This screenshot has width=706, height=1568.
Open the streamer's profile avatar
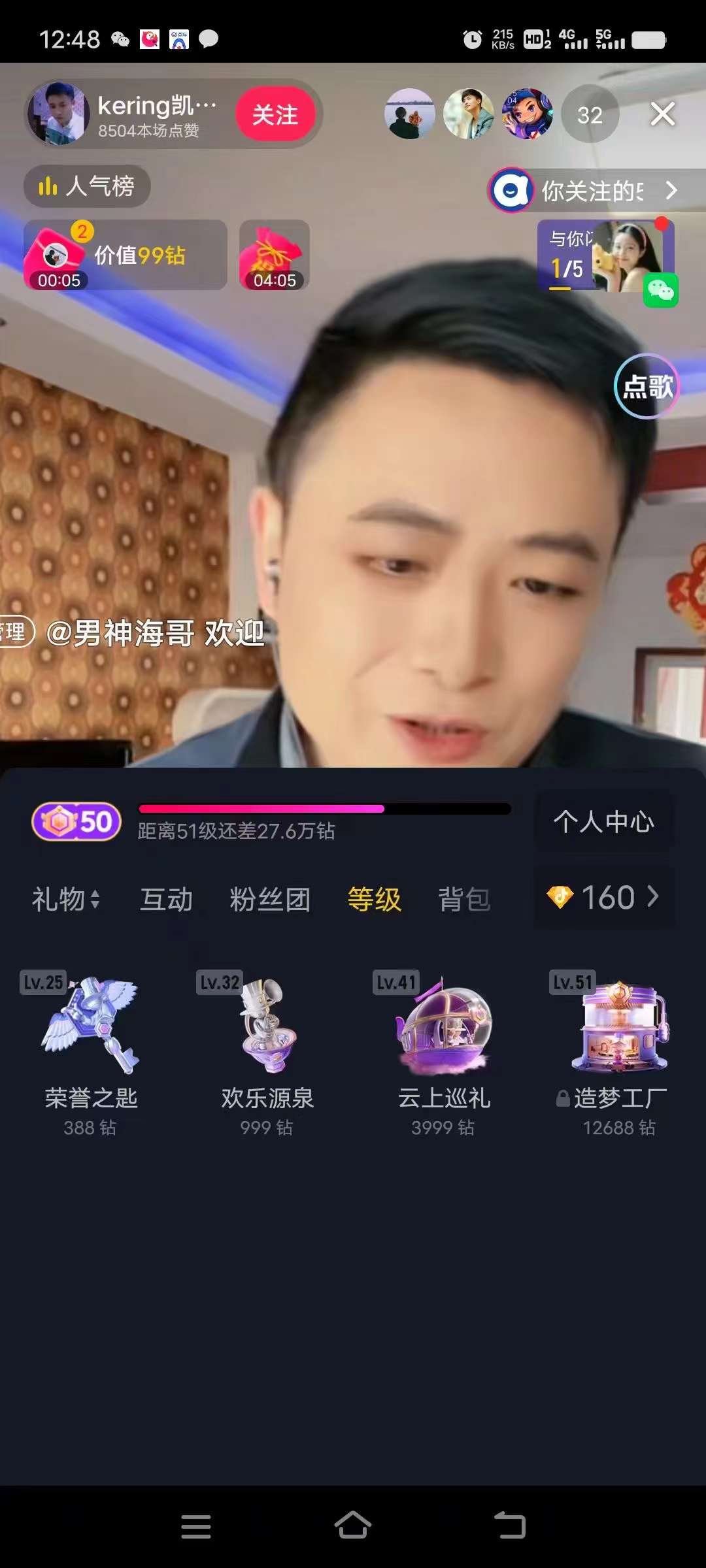(x=59, y=114)
